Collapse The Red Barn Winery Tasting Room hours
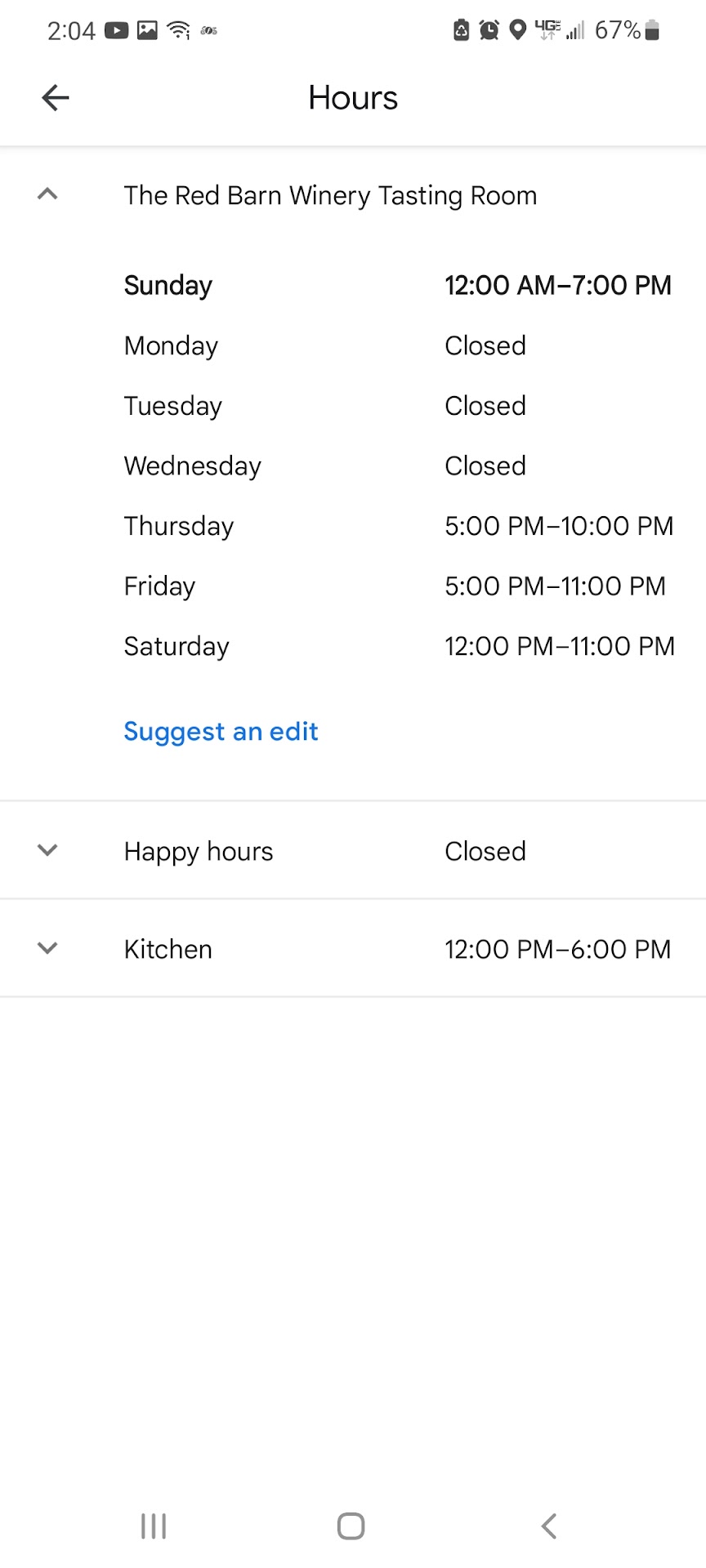This screenshot has height=1568, width=706. (x=48, y=194)
